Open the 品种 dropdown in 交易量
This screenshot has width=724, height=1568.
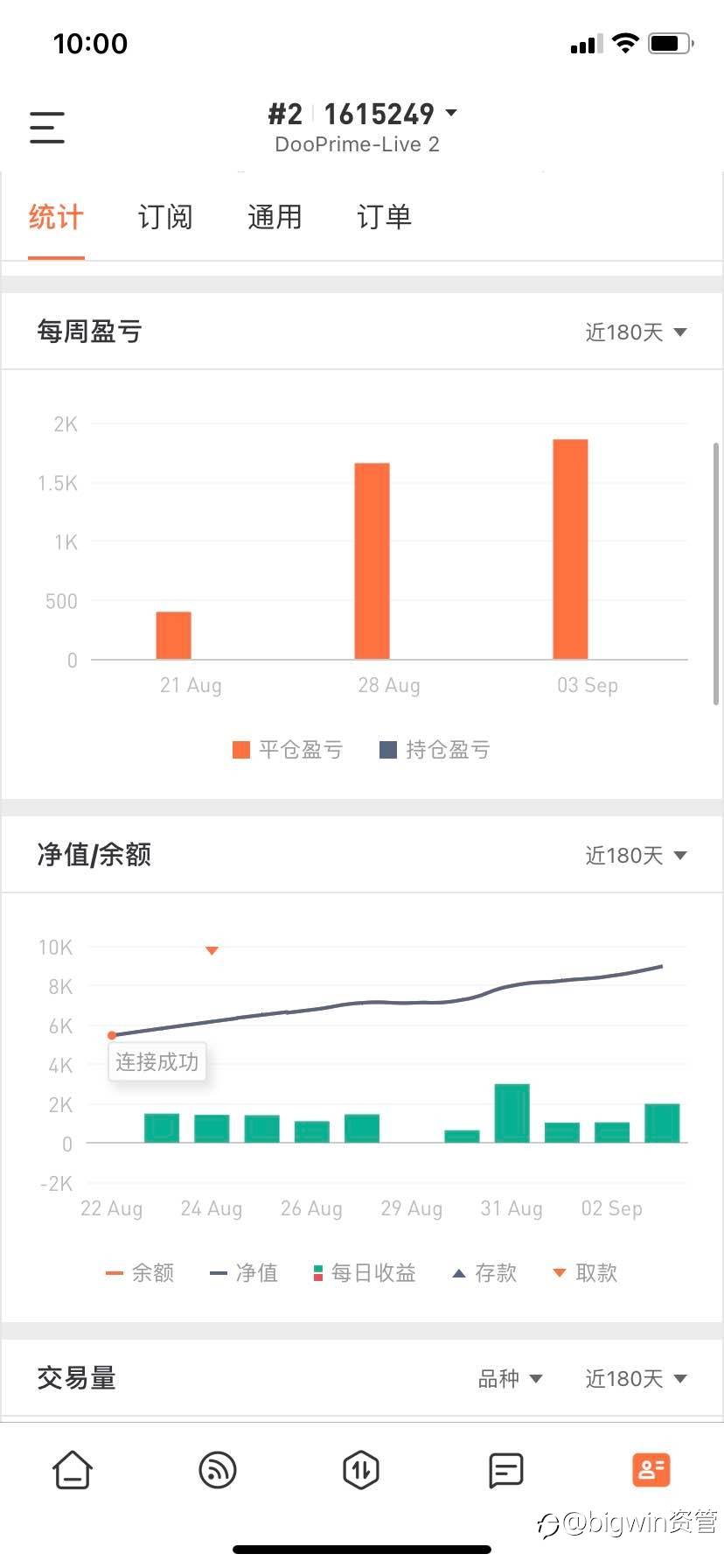[x=511, y=1378]
